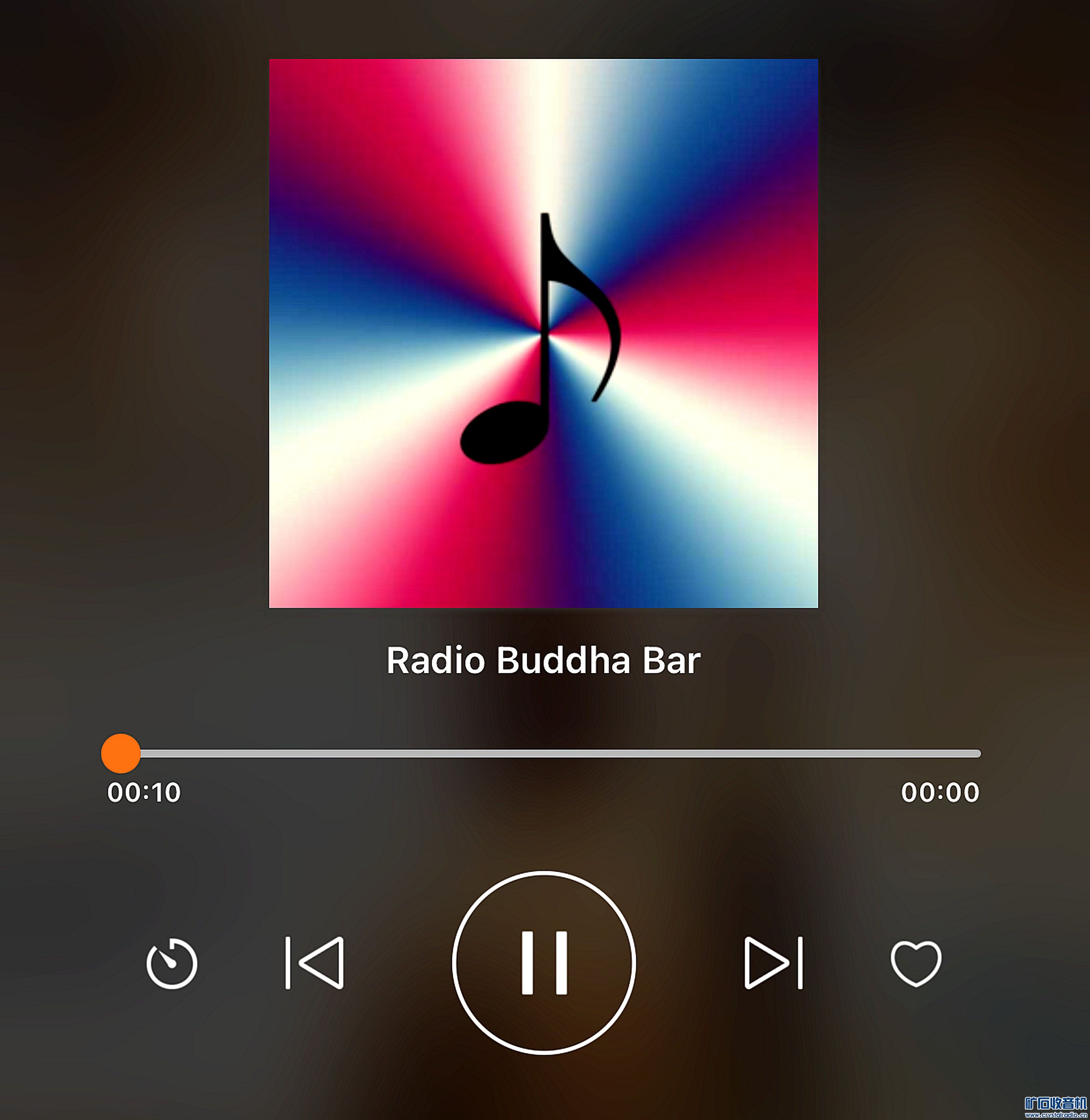
Task: Open the sleep timer
Action: coord(172,964)
